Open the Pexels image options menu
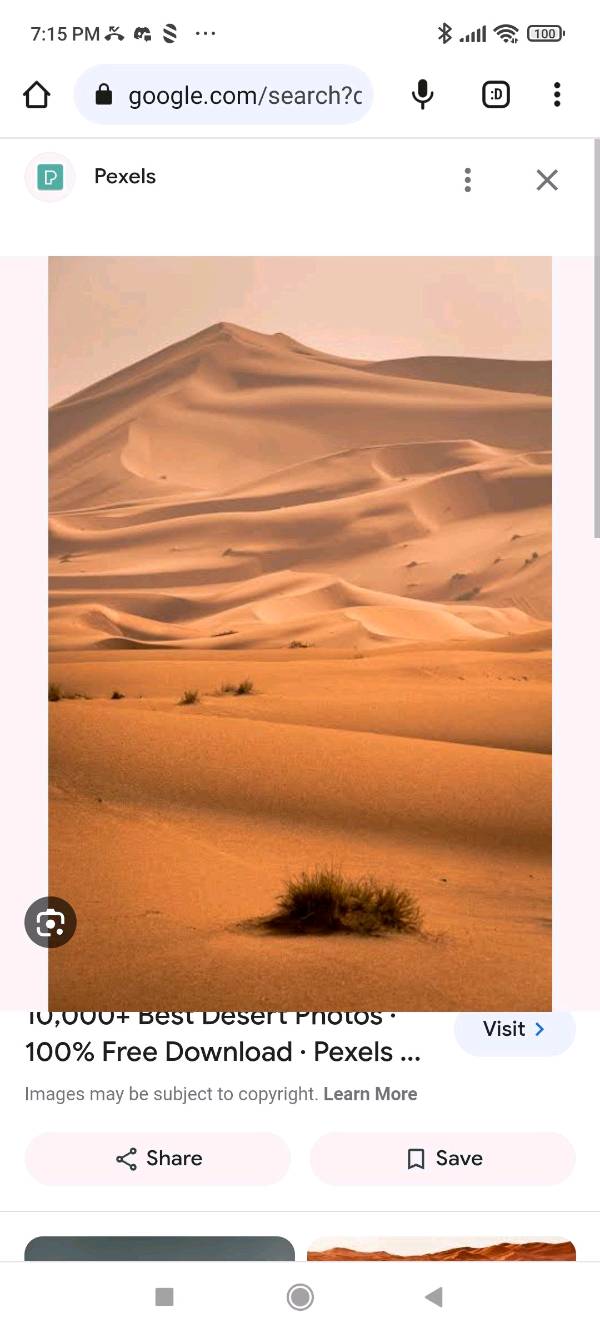600x1333 pixels. (467, 180)
